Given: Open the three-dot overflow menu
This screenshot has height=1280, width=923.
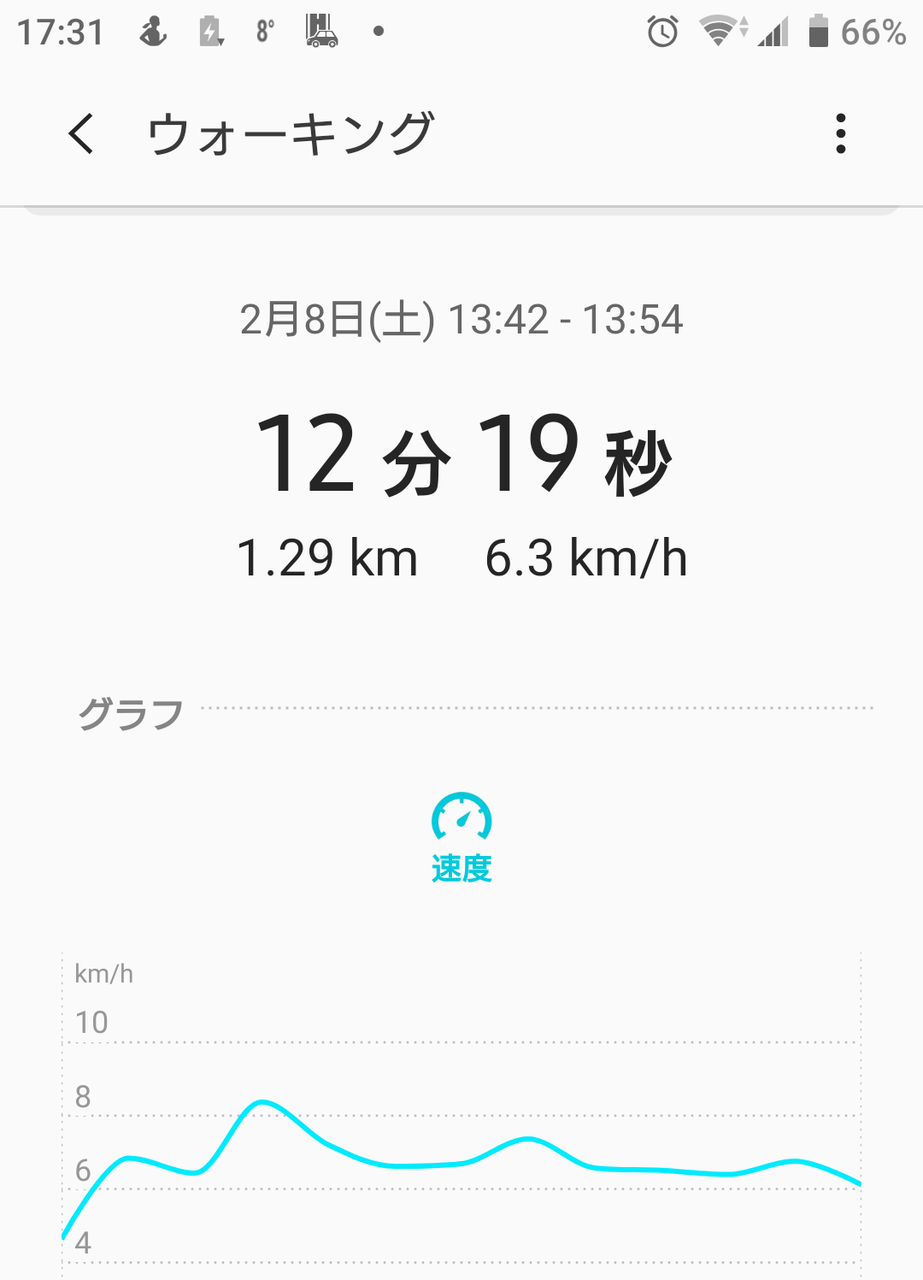Looking at the screenshot, I should 840,134.
